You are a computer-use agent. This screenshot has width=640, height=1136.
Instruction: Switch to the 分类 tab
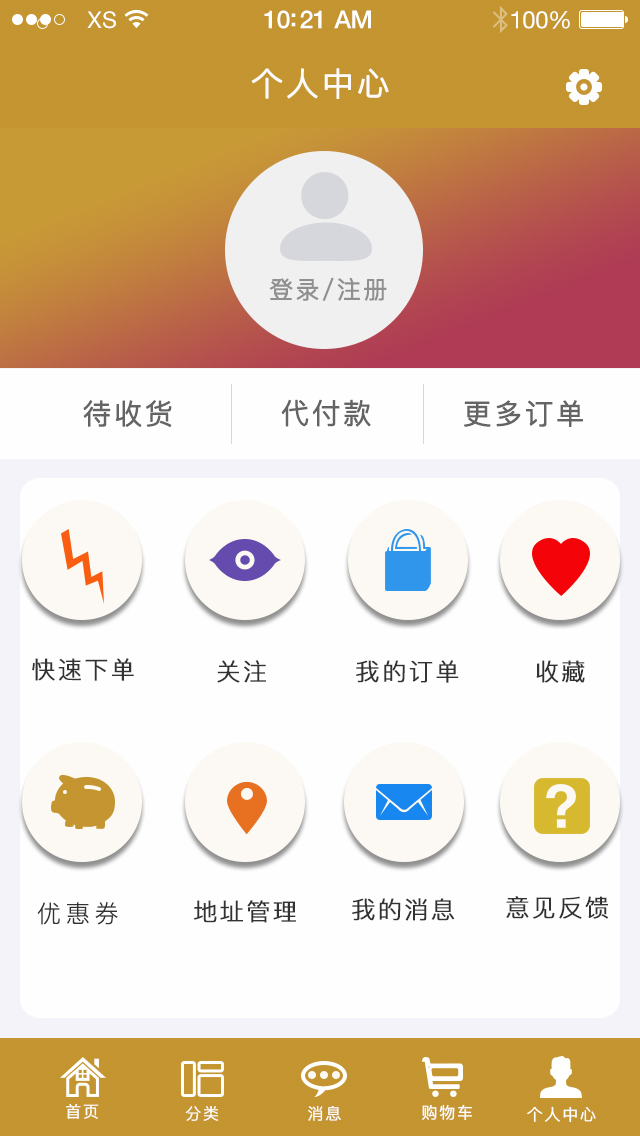(x=202, y=1088)
